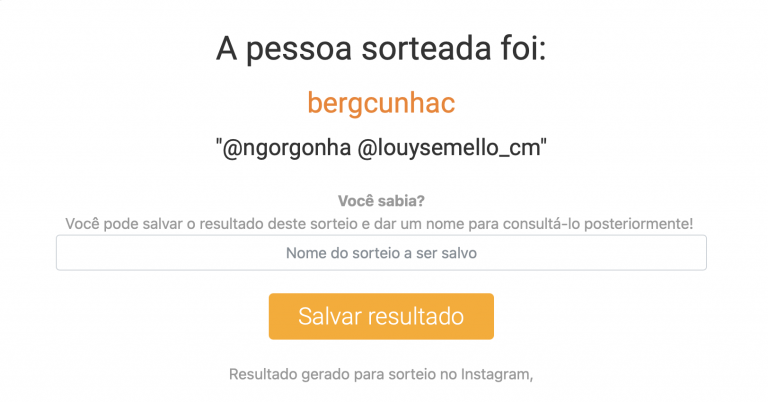
Task: Tap the 'Nome do sorteio a ser salvo' field
Action: click(381, 253)
